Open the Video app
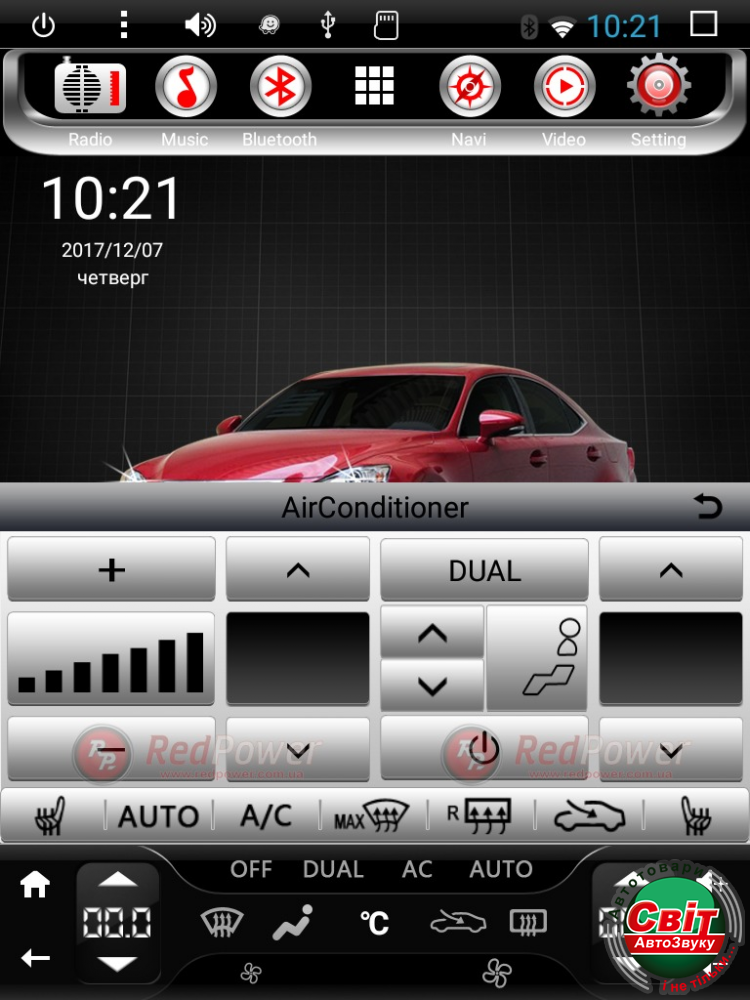This screenshot has height=1000, width=750. click(564, 89)
